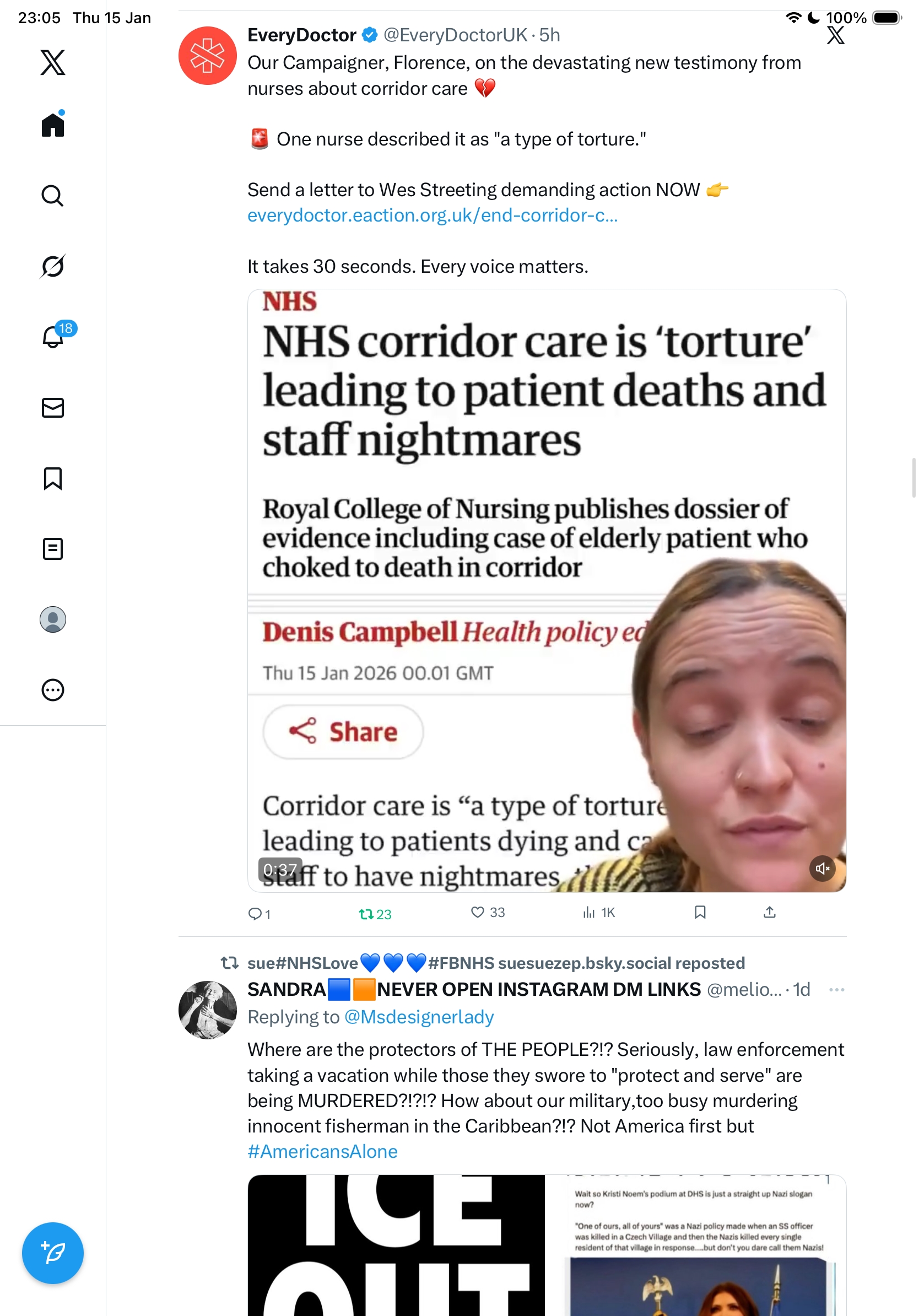The width and height of the screenshot is (919, 1316).
Task: Open overflow menu on SANDRA's post
Action: [836, 989]
